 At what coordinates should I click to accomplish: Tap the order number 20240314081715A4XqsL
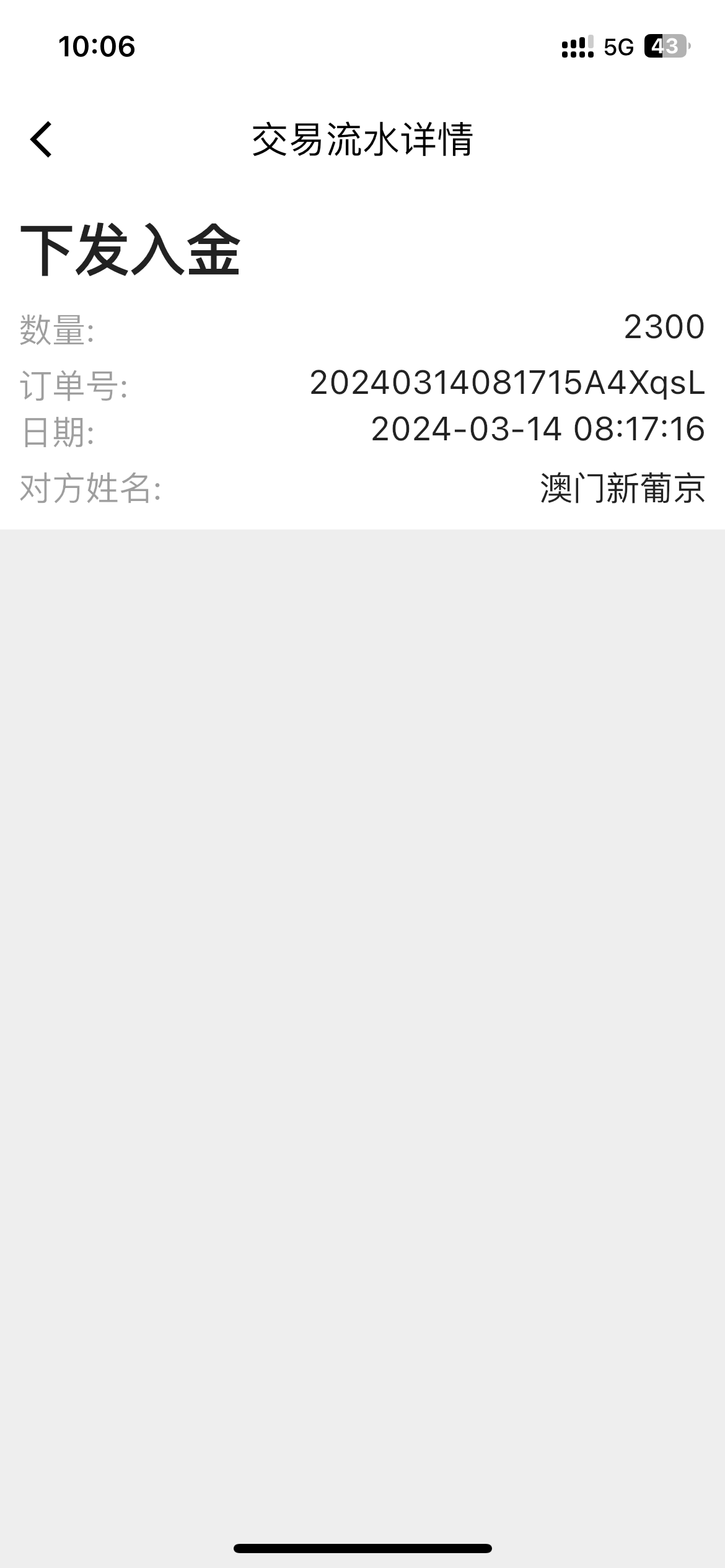pos(507,384)
